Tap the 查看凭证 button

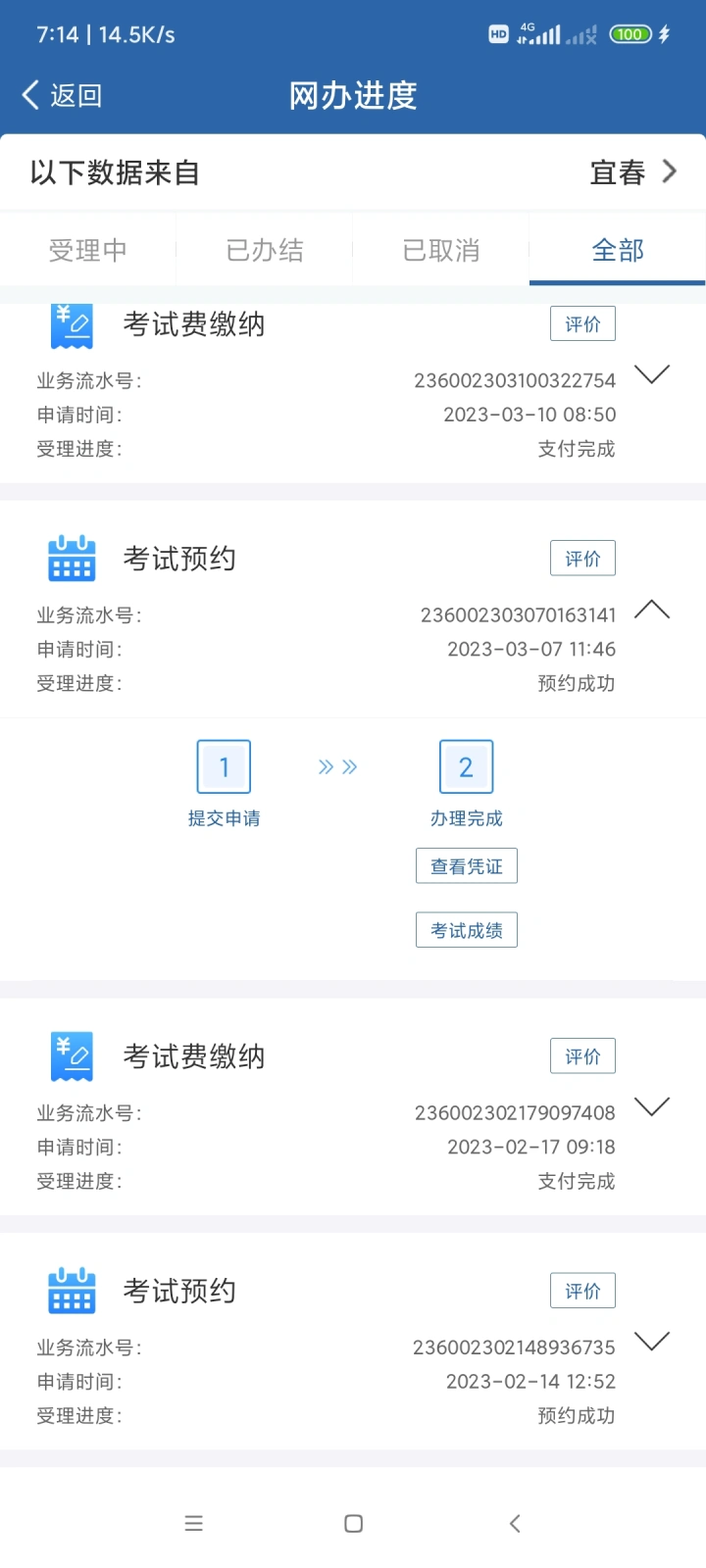coord(467,866)
